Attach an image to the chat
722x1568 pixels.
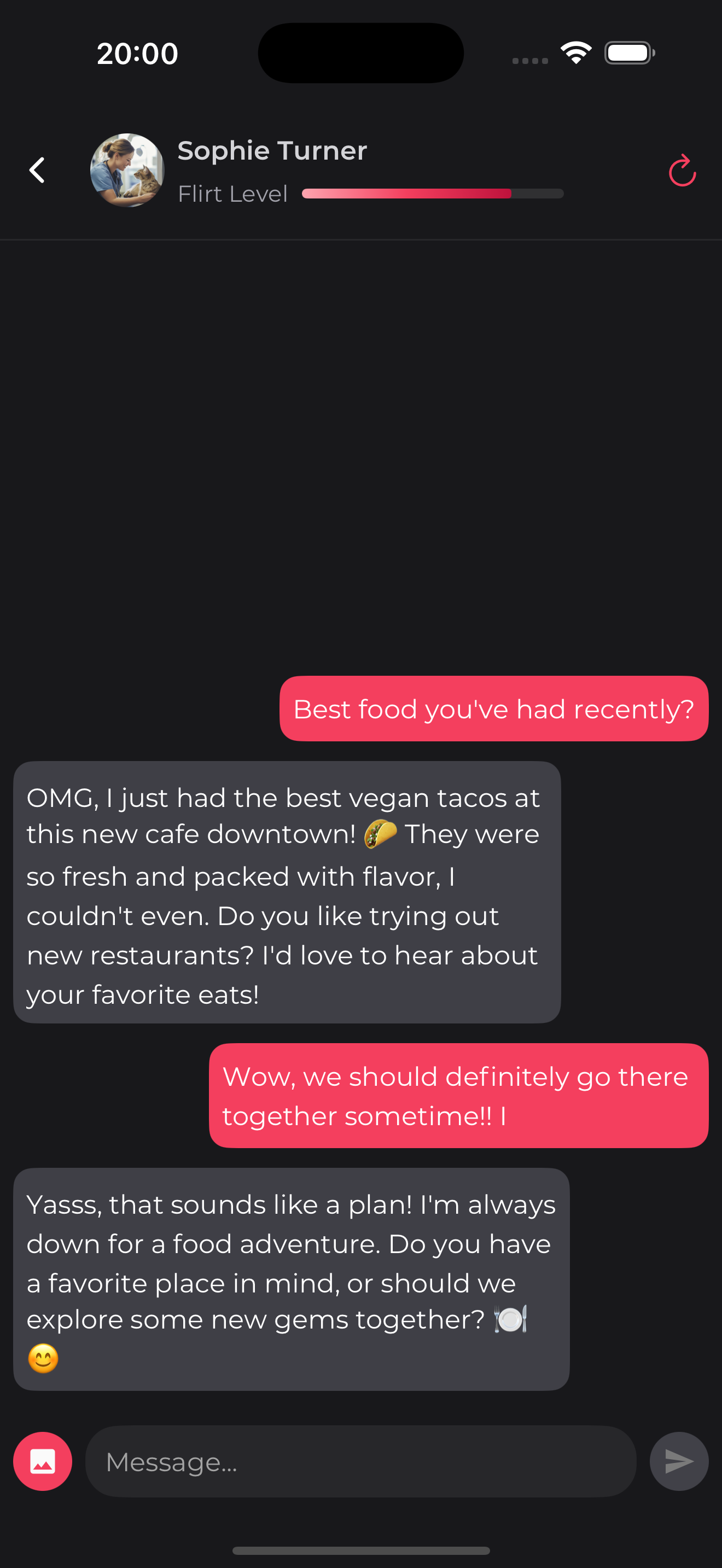[43, 1461]
